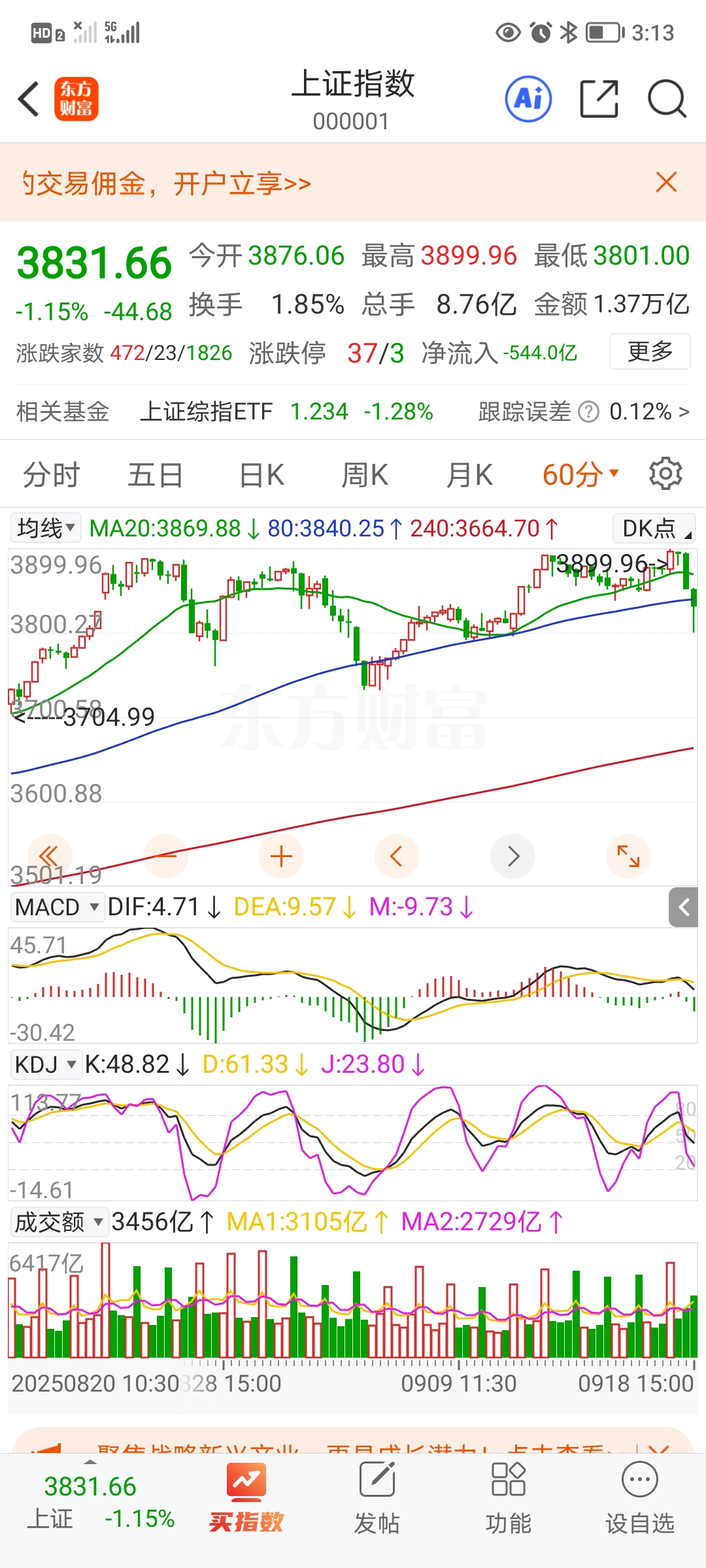Tap the 更多 button for more data
Viewport: 706px width, 1568px height.
point(649,351)
